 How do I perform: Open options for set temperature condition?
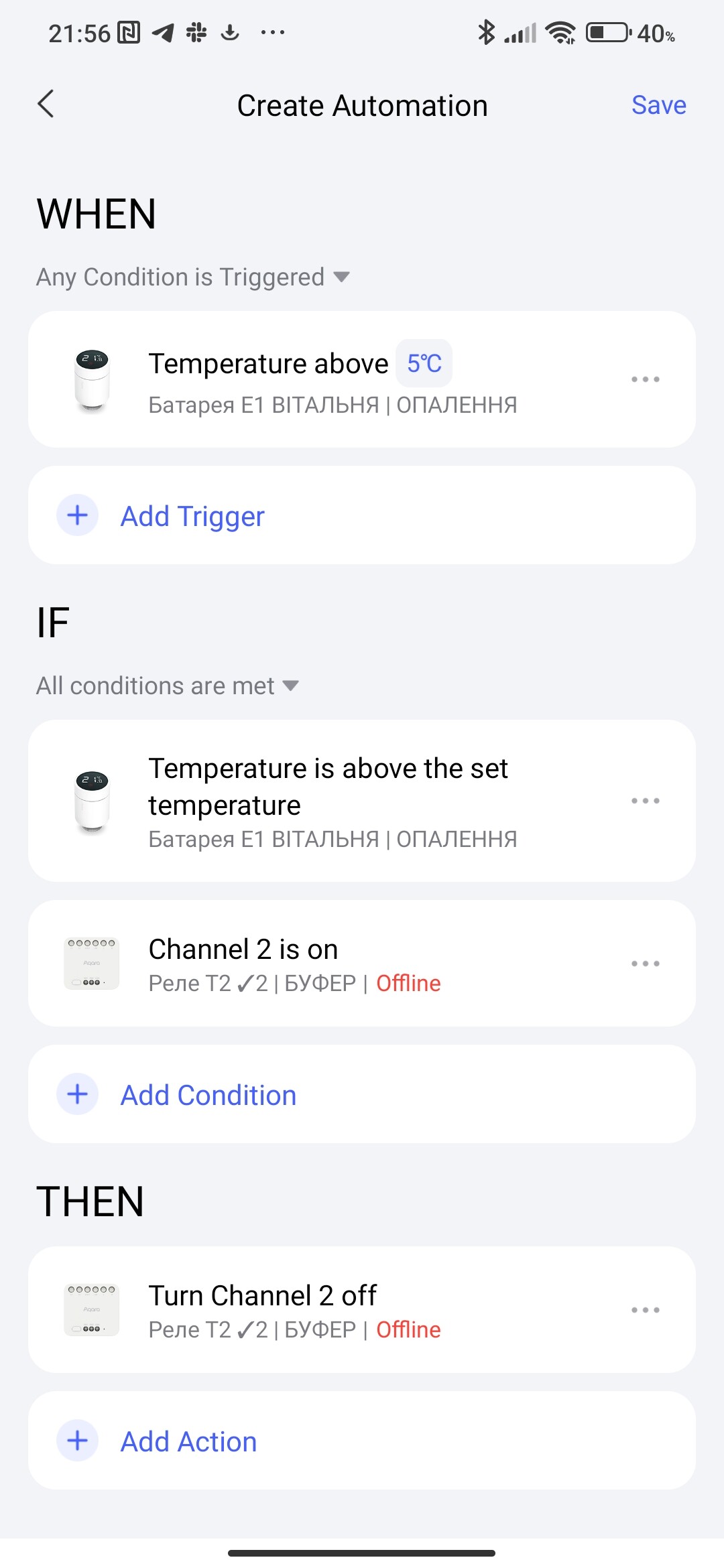[x=645, y=801]
